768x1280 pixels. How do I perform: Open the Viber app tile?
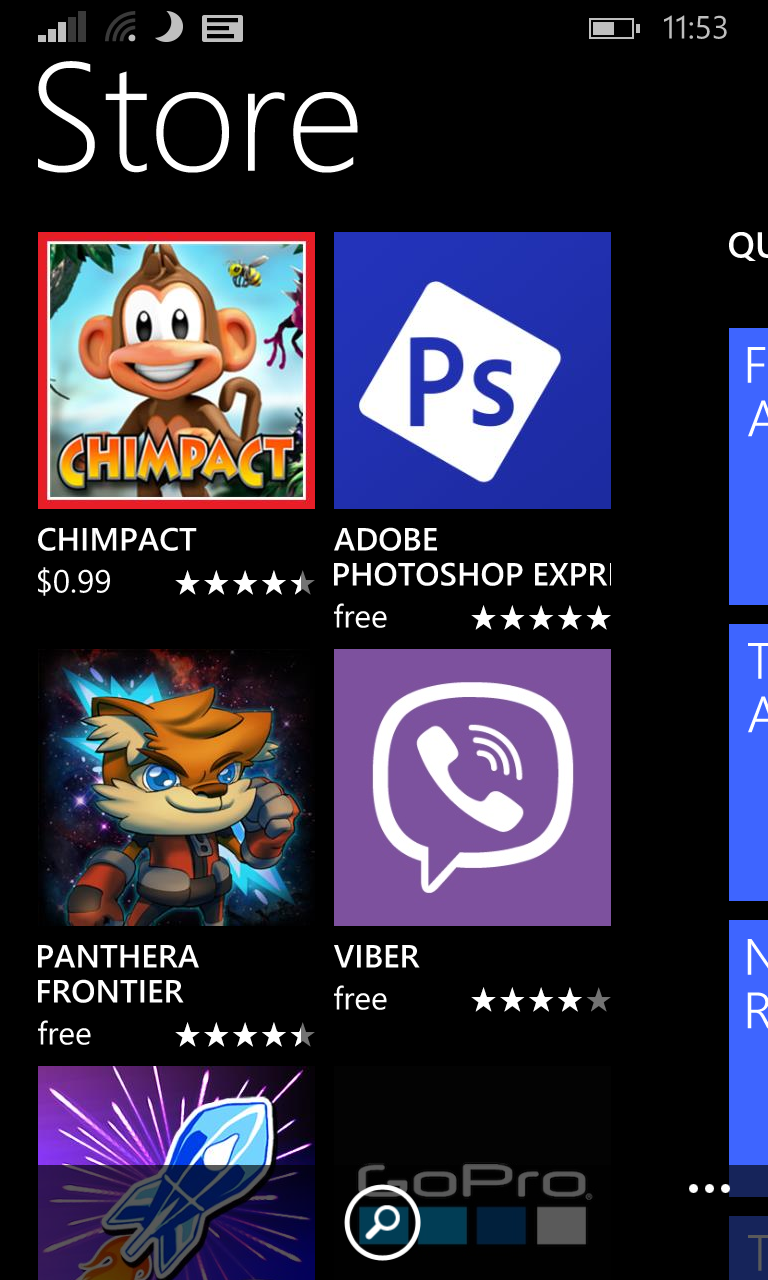click(472, 787)
